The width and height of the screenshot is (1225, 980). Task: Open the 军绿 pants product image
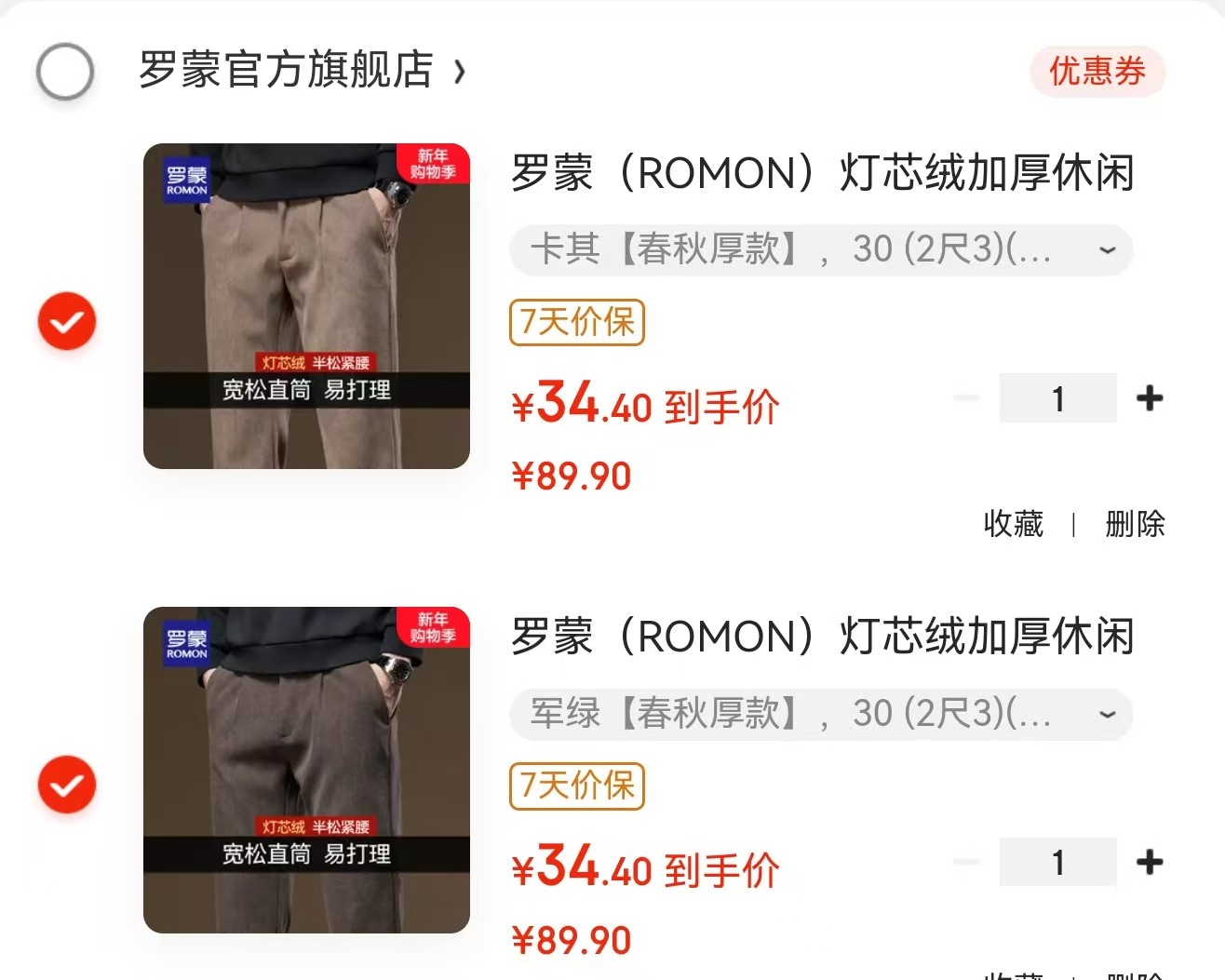[x=306, y=770]
